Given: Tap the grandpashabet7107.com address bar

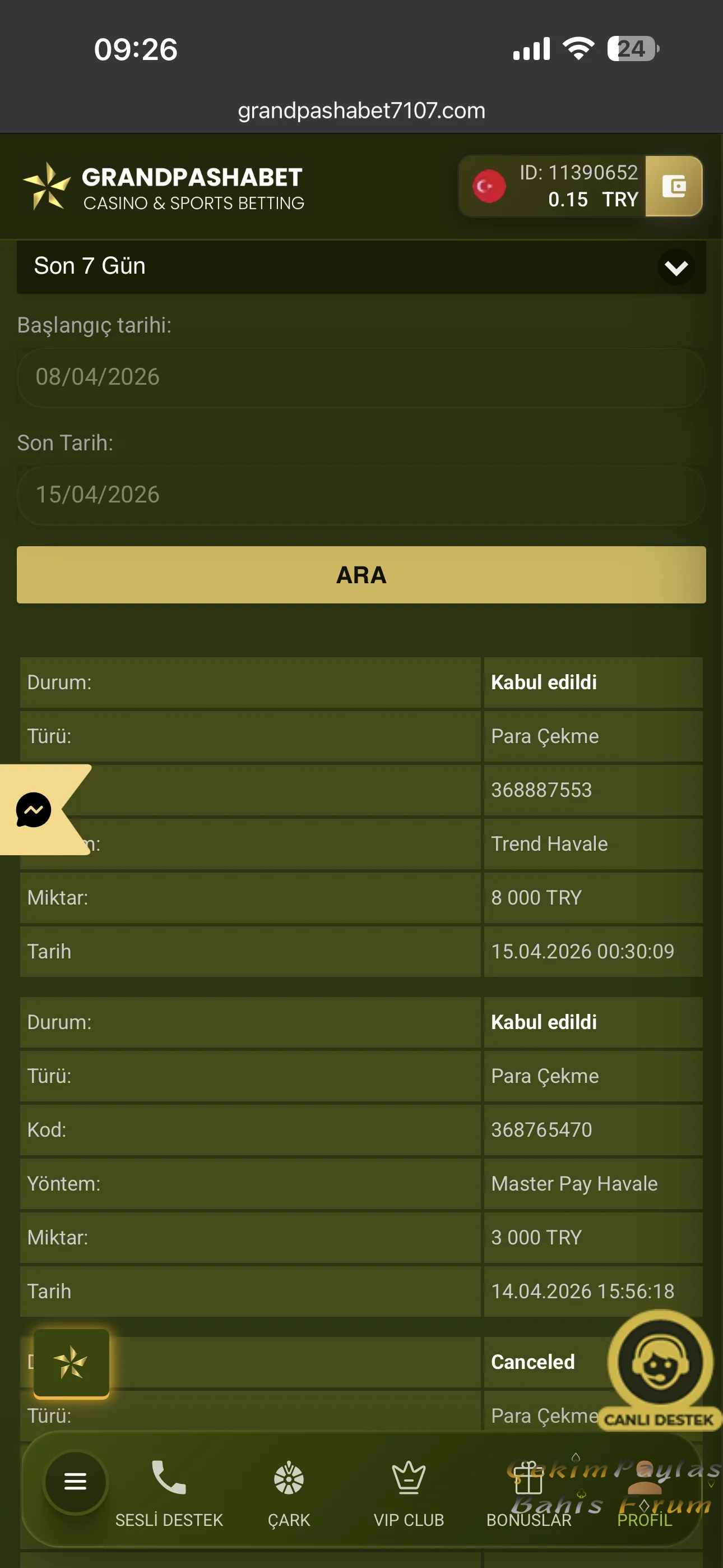Looking at the screenshot, I should (x=361, y=111).
